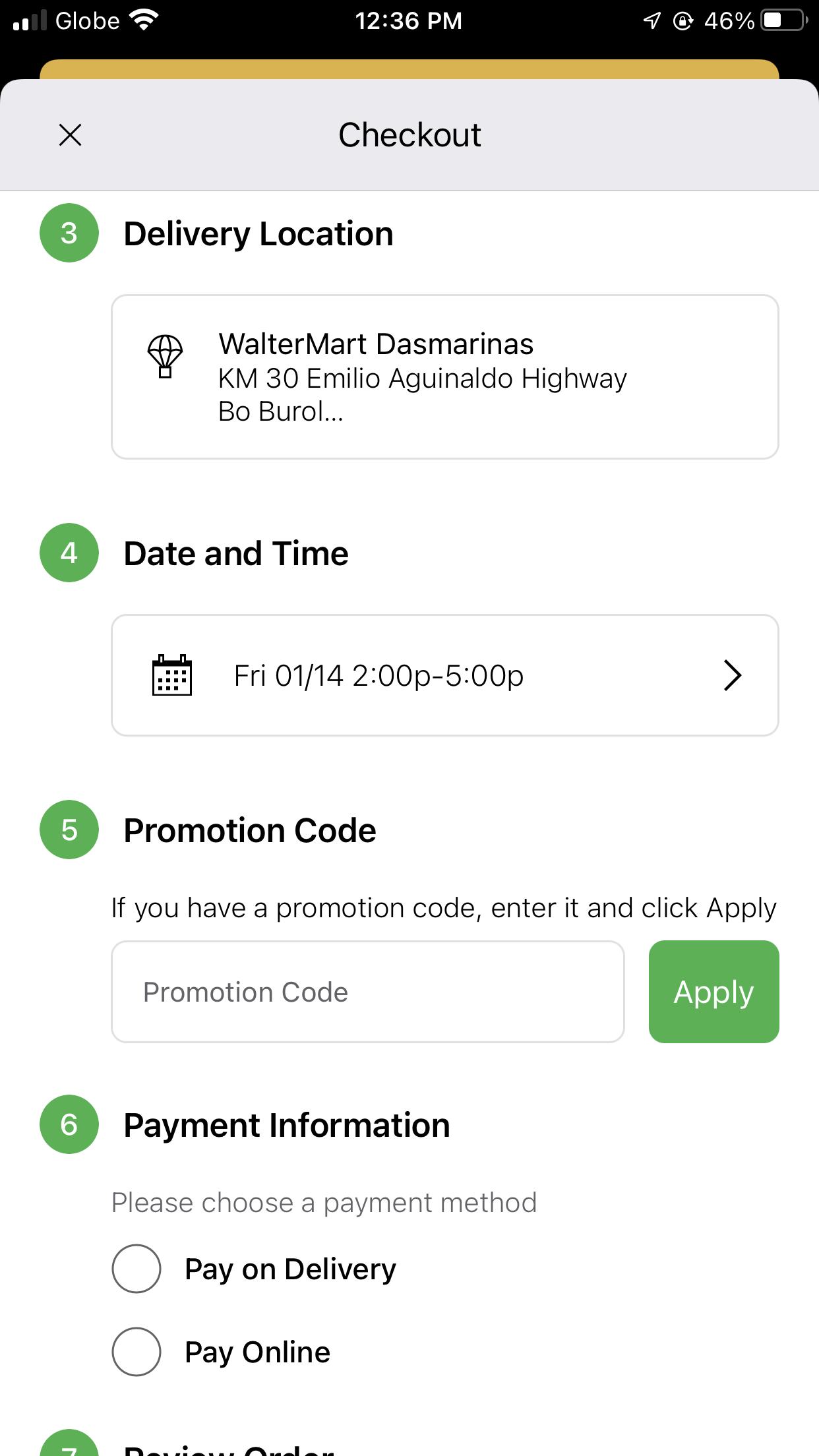Choose the Pay Online payment method
819x1456 pixels.
[137, 1352]
